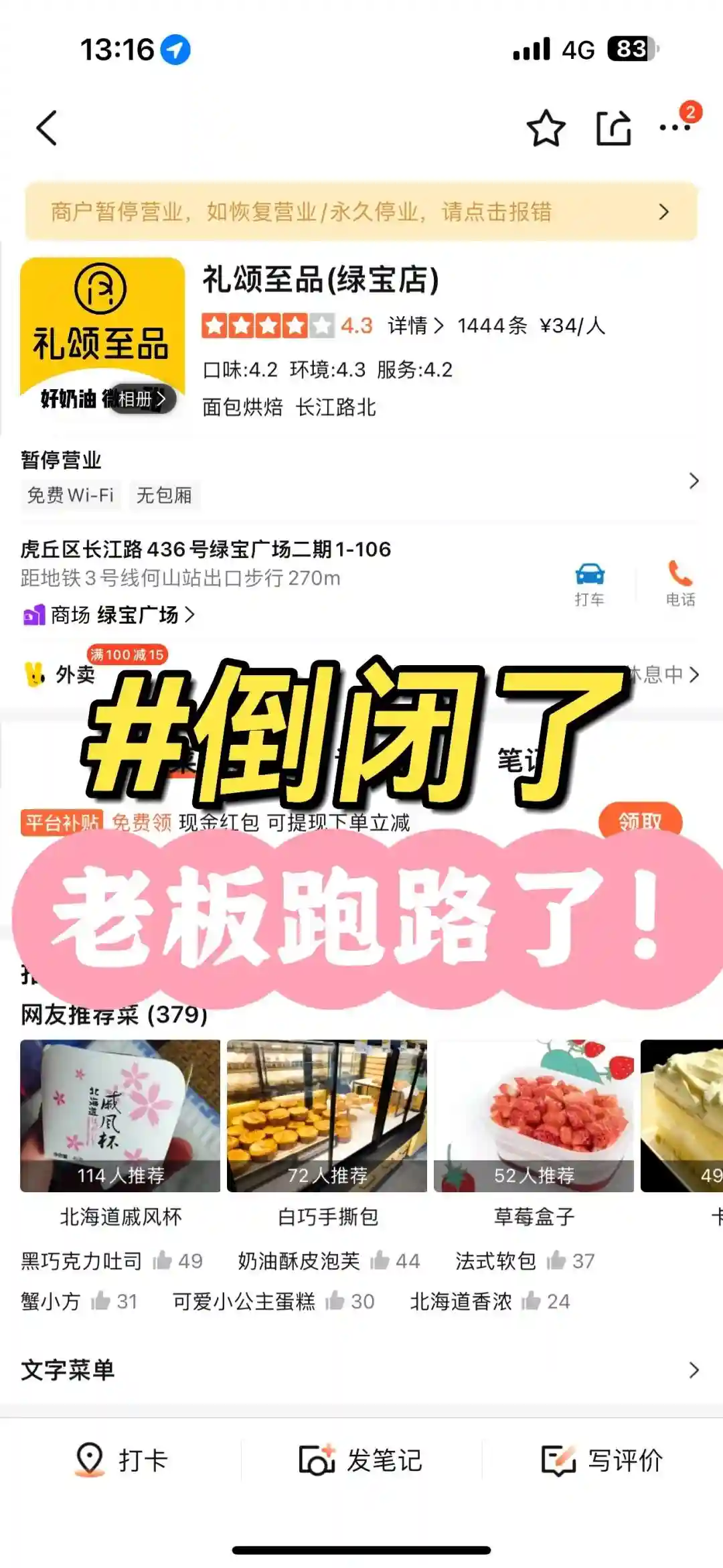Go back using the top-left arrow
The width and height of the screenshot is (723, 1568).
[47, 127]
